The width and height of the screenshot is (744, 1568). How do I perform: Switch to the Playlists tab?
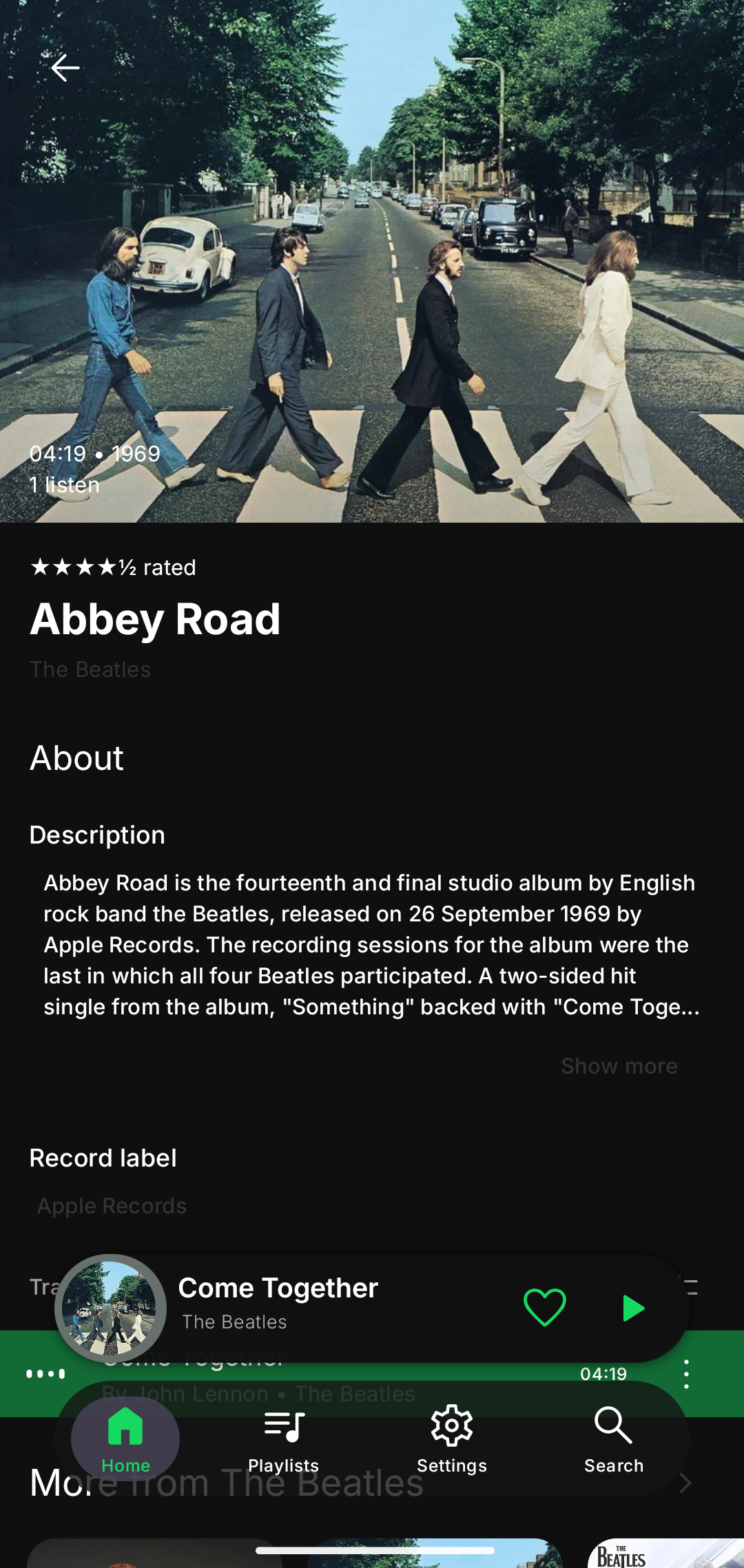click(x=284, y=1439)
